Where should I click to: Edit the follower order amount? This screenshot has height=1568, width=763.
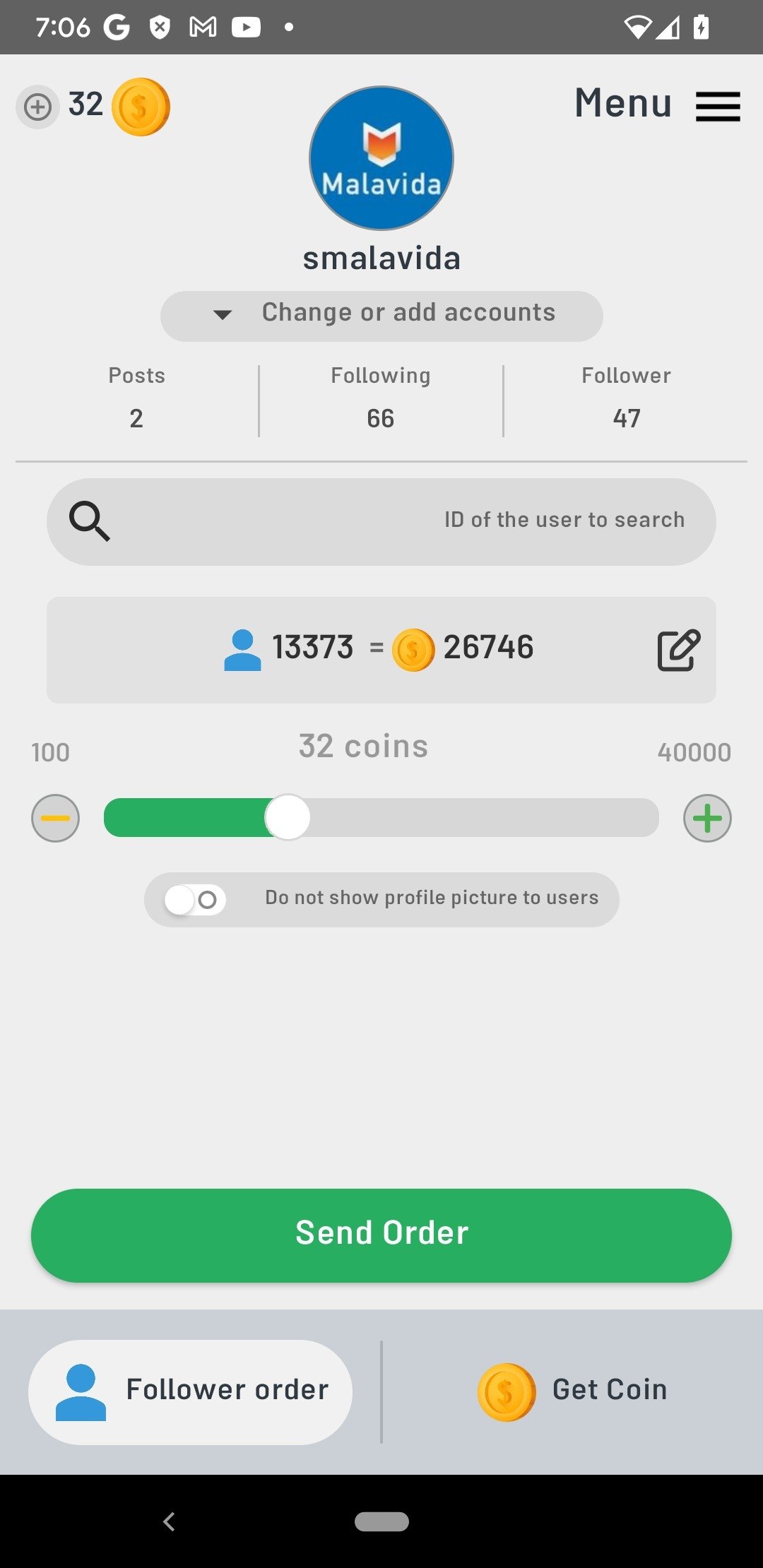678,650
